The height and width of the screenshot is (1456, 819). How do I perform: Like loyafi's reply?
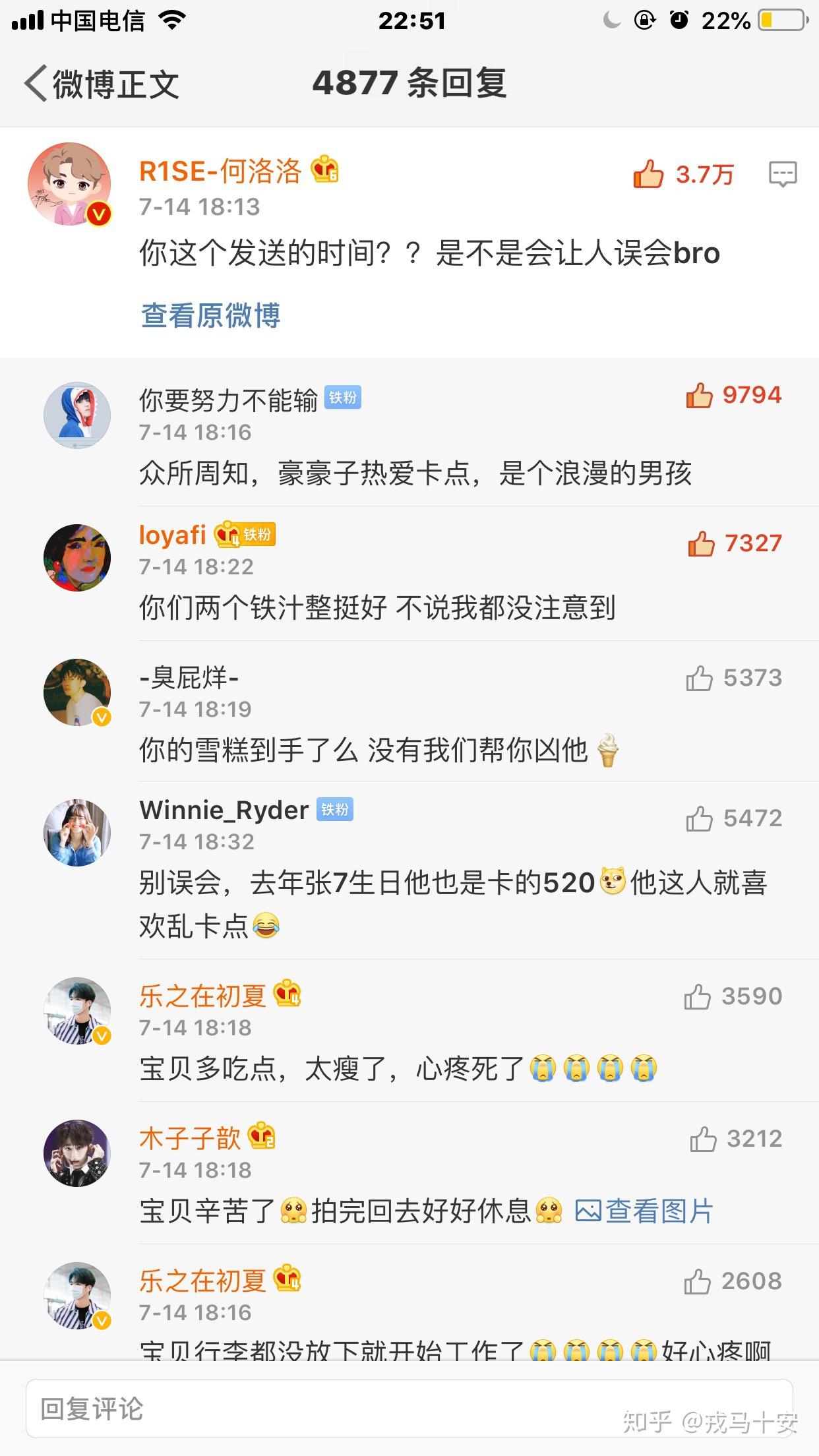click(701, 544)
